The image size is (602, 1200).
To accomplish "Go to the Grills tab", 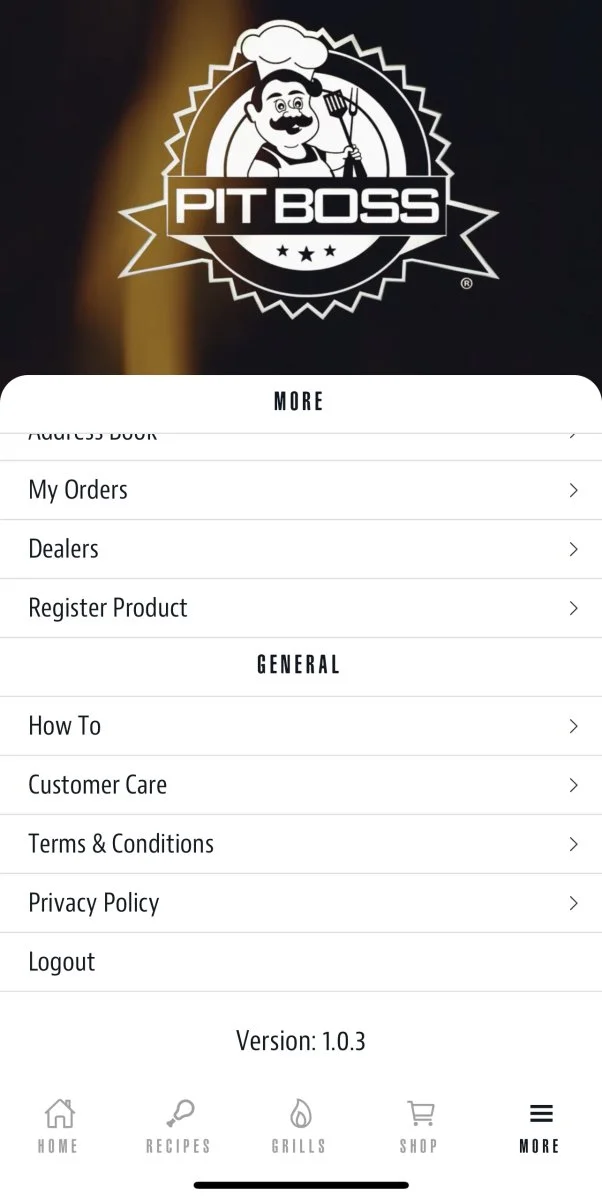I will point(299,1126).
